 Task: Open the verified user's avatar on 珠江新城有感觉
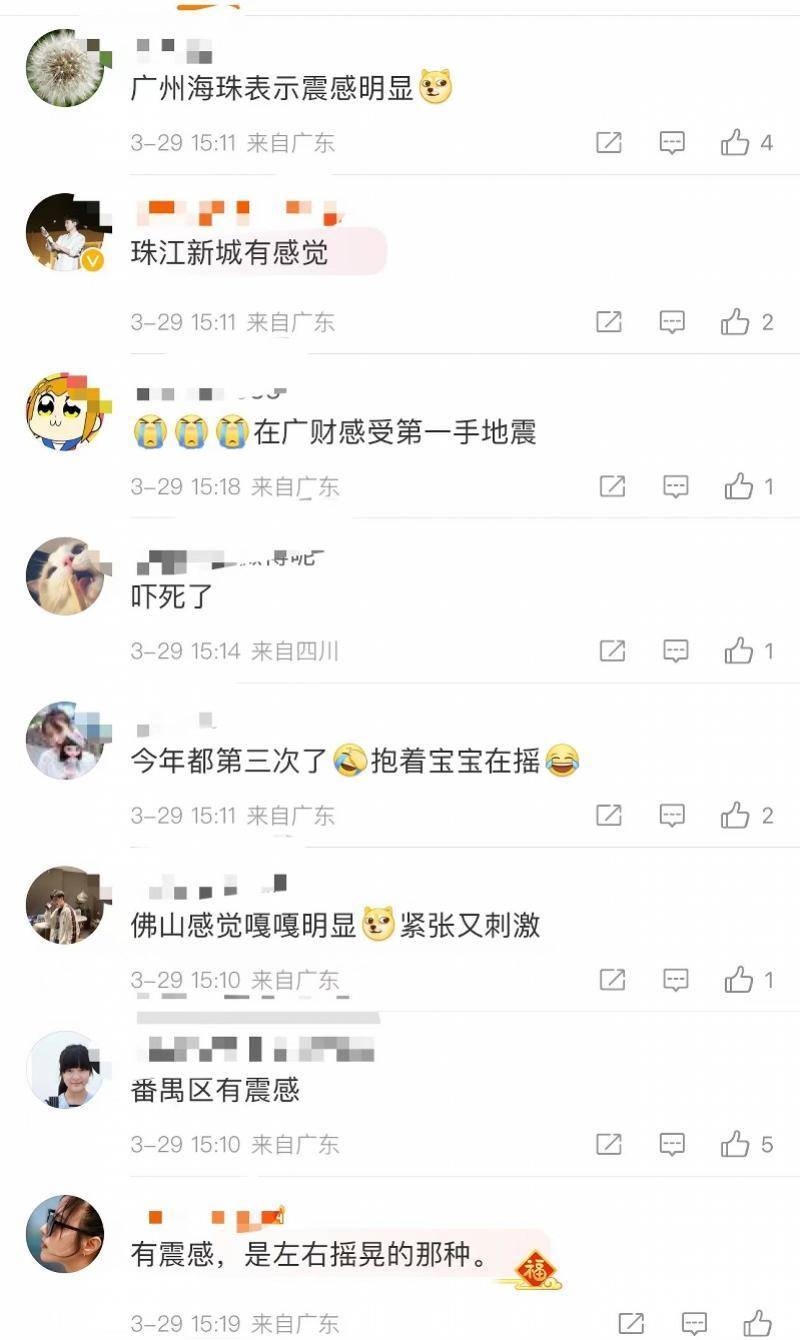(64, 232)
